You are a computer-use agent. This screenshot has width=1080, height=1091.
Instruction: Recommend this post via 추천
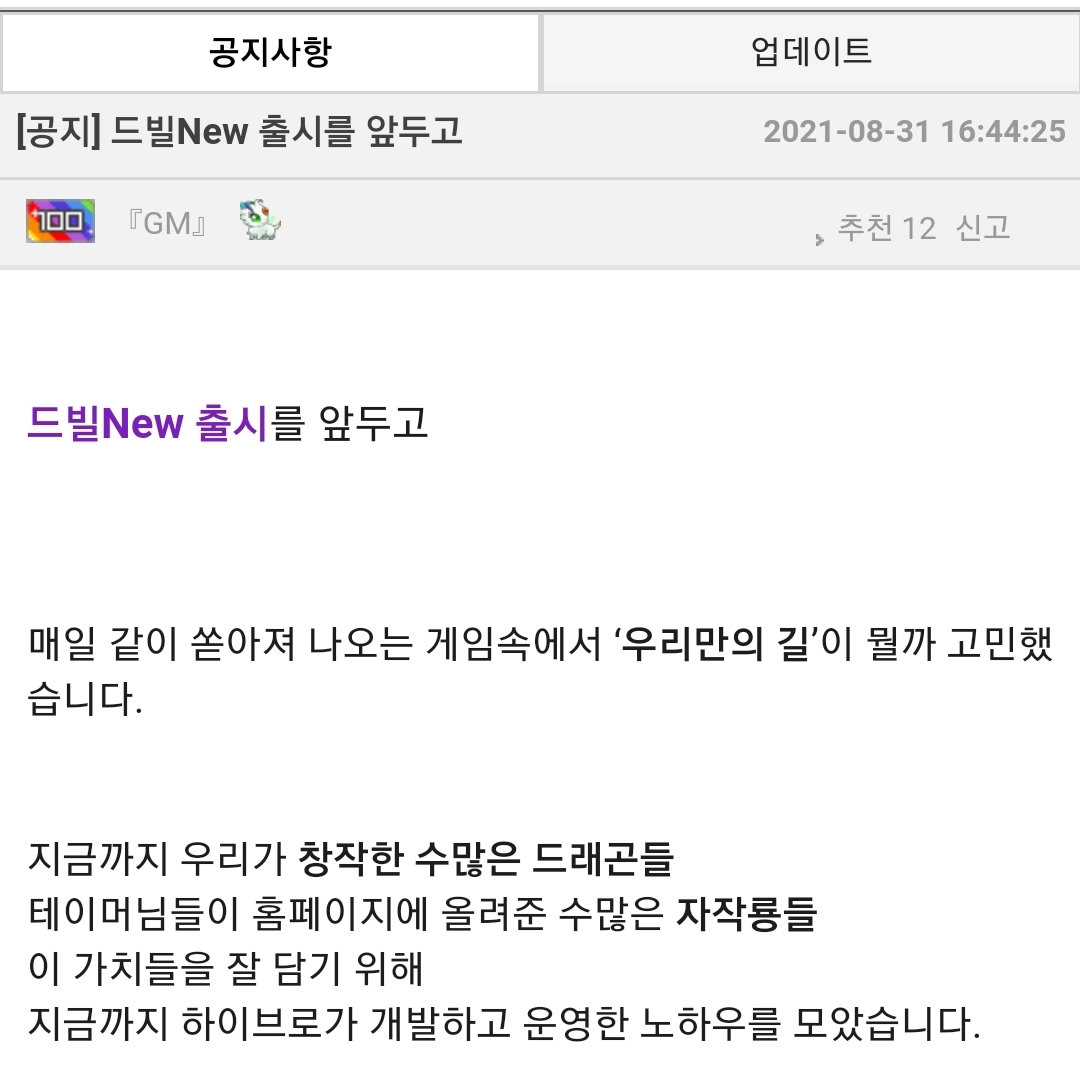click(884, 228)
